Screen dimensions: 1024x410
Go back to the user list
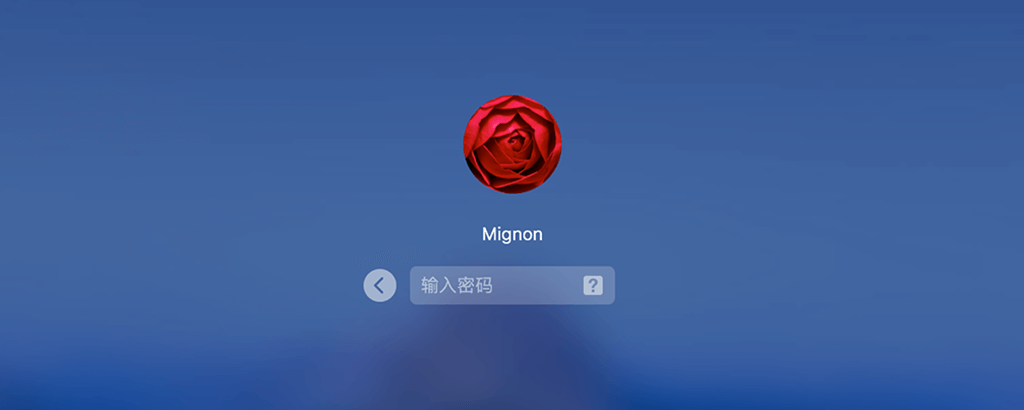click(x=379, y=285)
